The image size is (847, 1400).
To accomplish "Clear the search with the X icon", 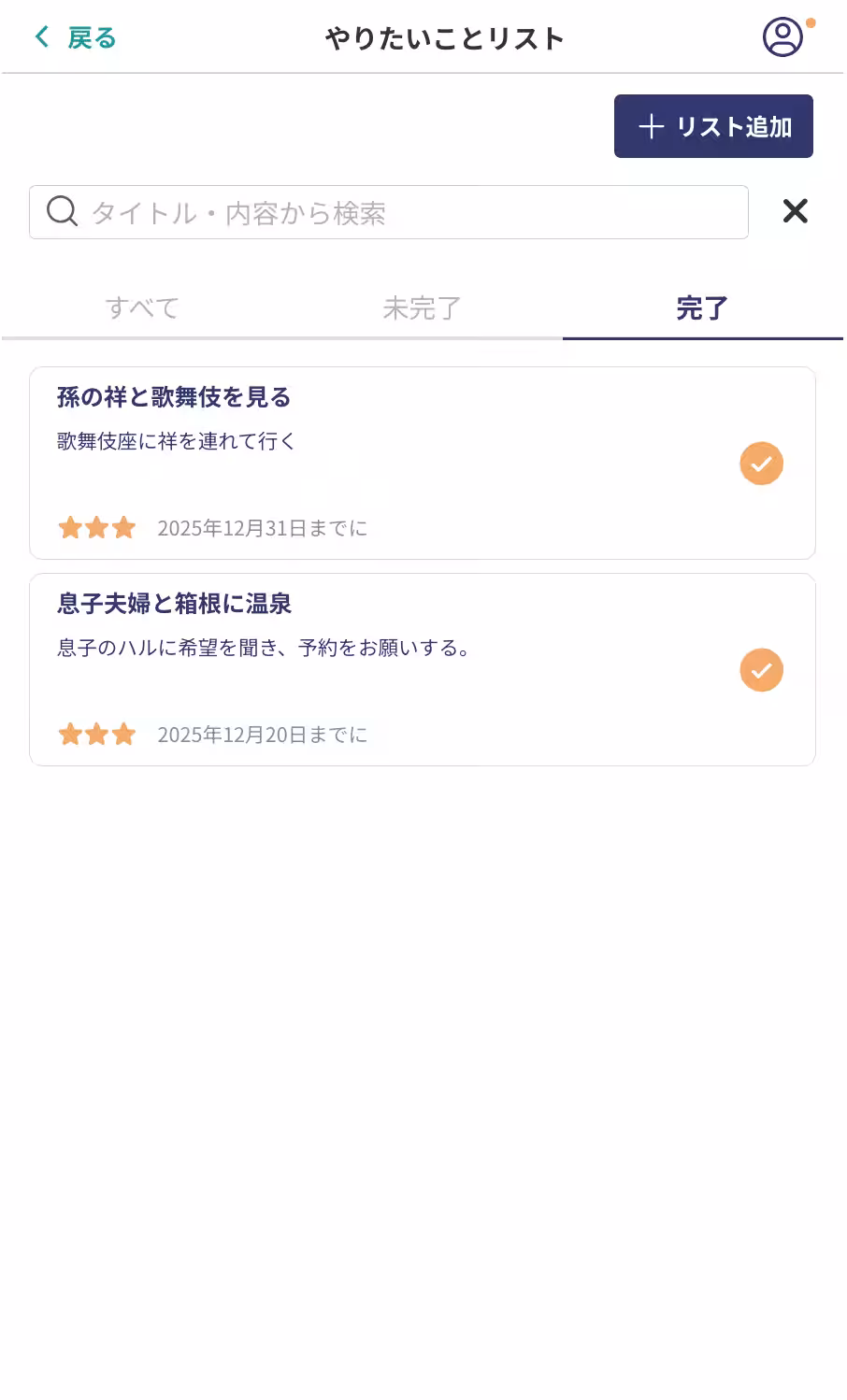I will (x=794, y=211).
